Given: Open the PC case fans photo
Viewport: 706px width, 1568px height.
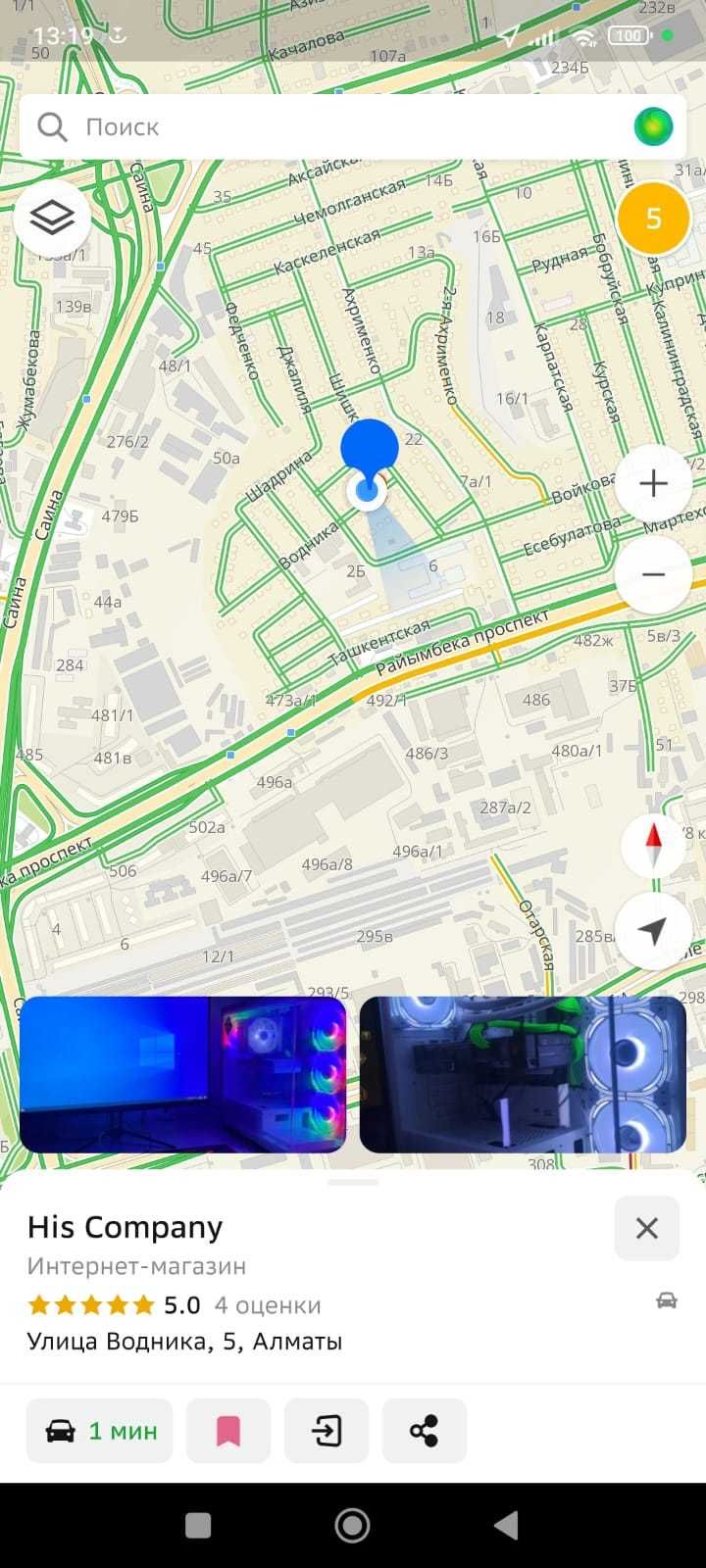Looking at the screenshot, I should (523, 1074).
